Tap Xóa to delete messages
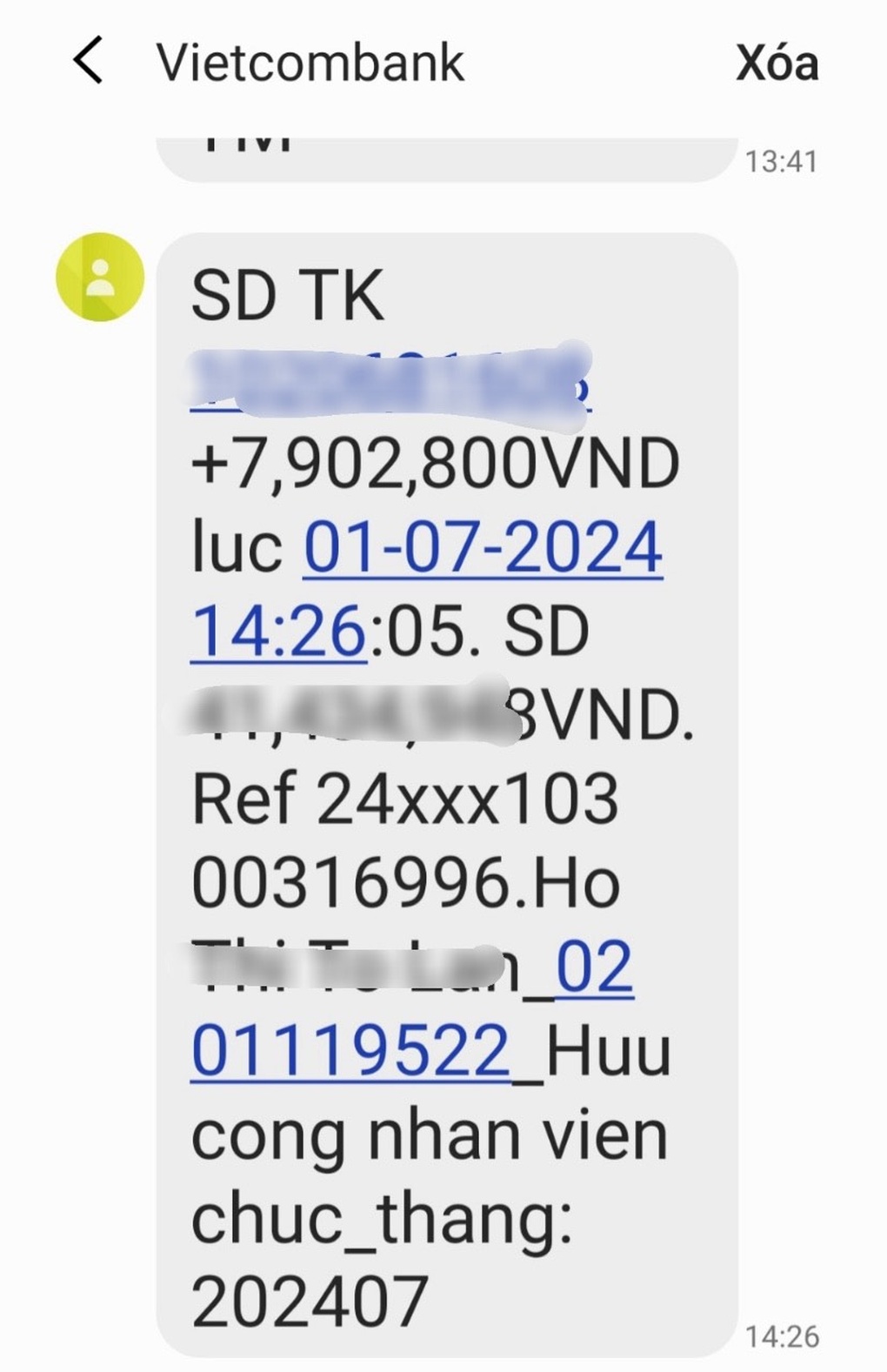 pyautogui.click(x=779, y=62)
